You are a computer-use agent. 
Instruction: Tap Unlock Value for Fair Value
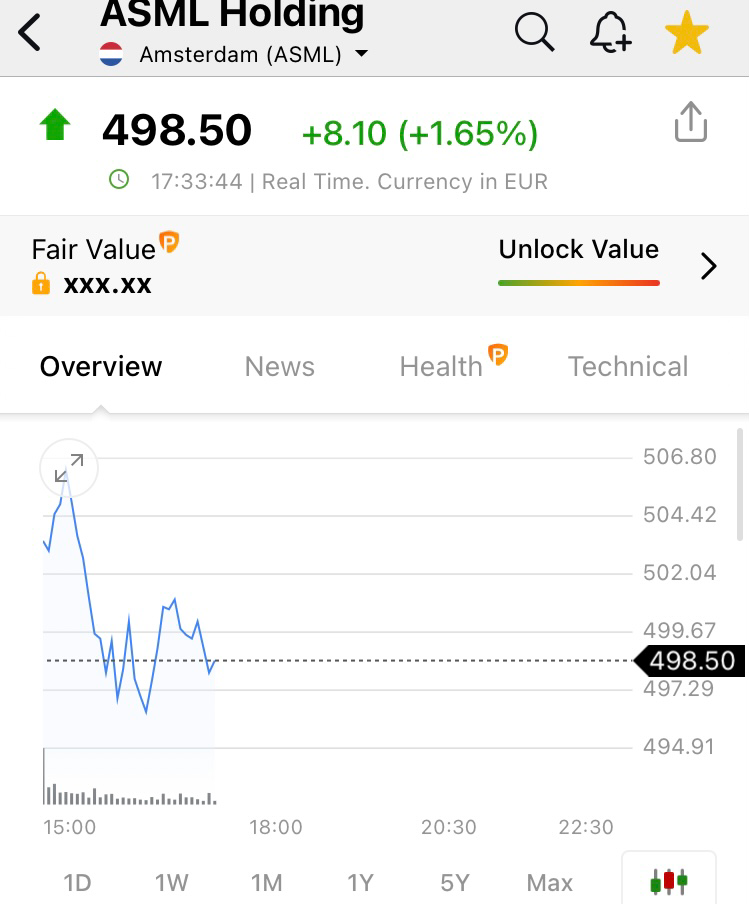pos(579,250)
